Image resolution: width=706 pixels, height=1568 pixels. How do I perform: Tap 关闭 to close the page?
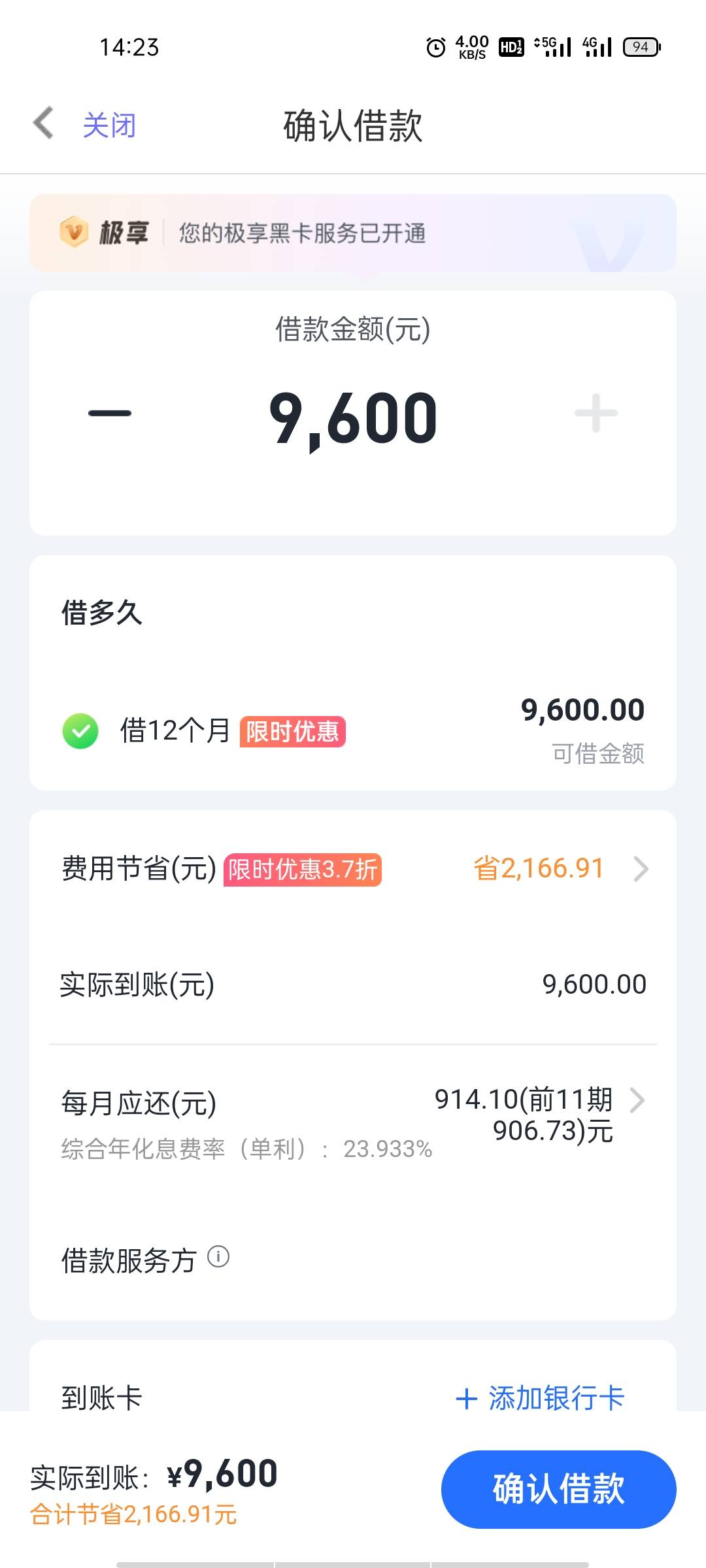coord(109,125)
